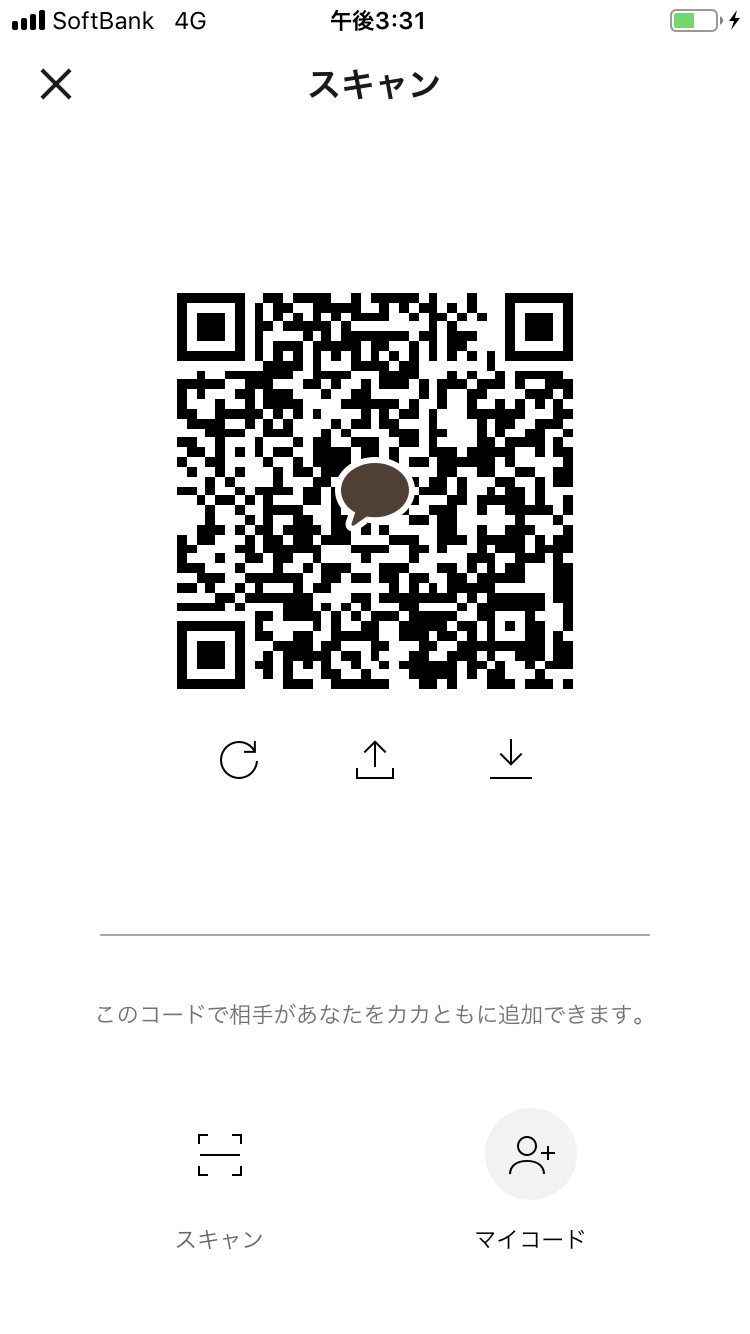The width and height of the screenshot is (750, 1334).
Task: Select the マイコード tab
Action: coord(531,1180)
